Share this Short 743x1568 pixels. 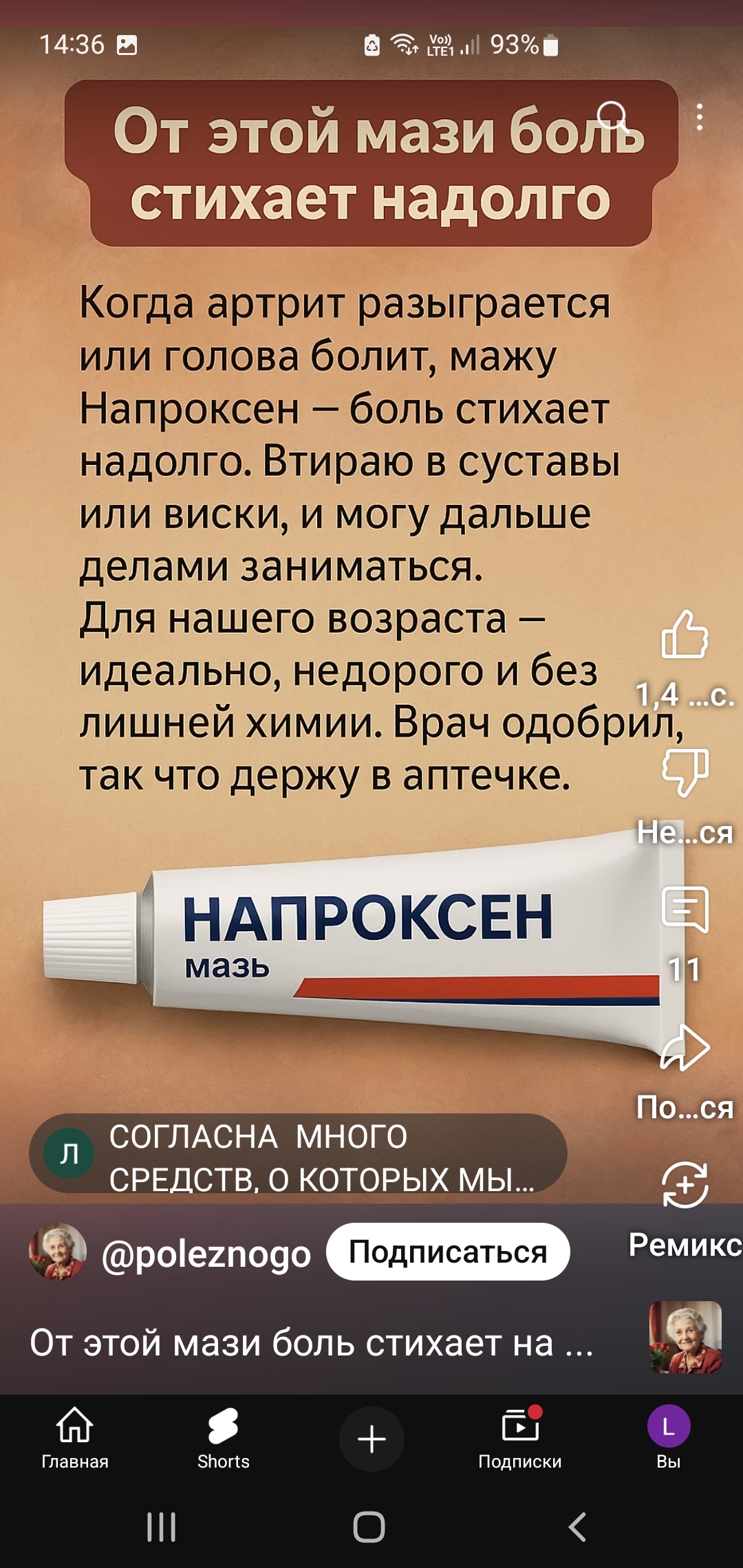pos(685,1047)
